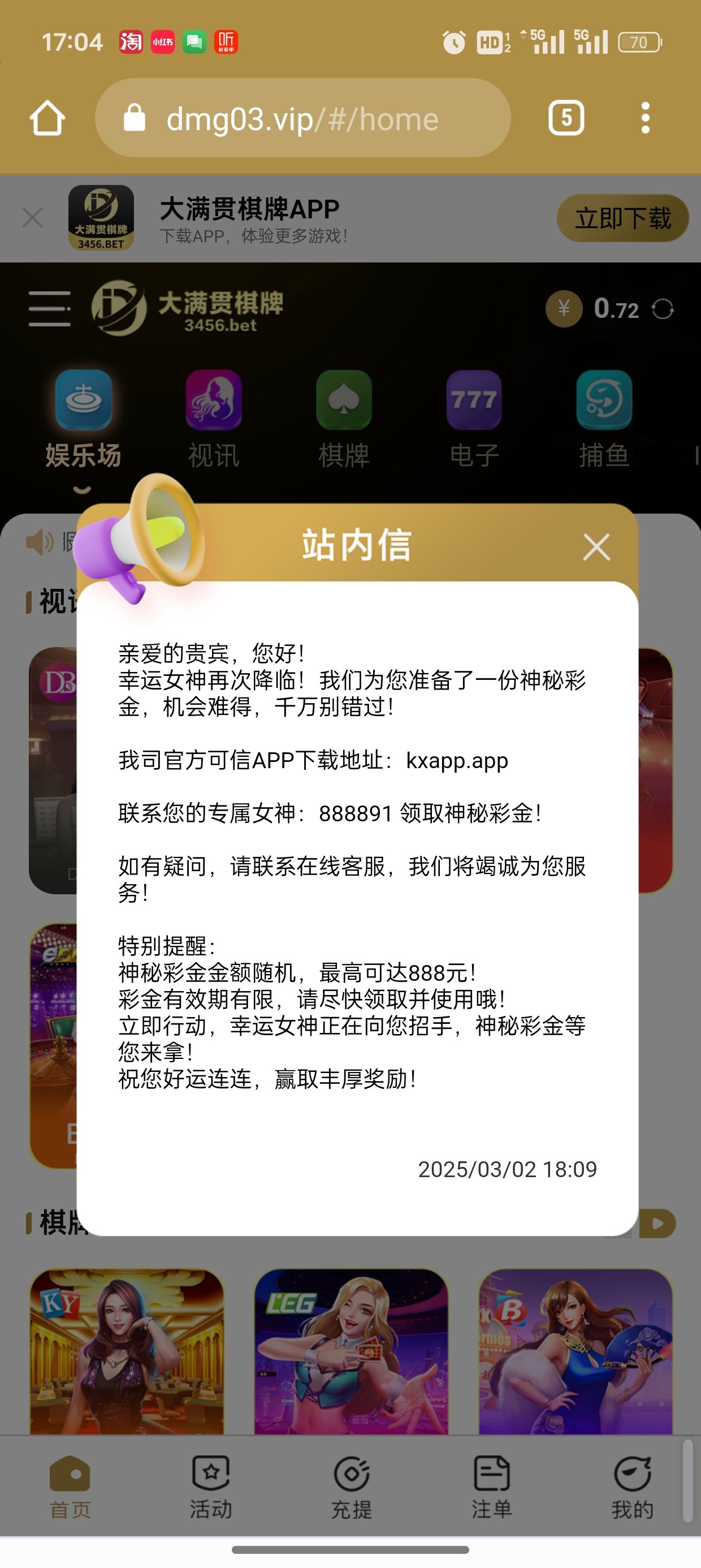Open the LEG game card
Screen dimensions: 701x1568
point(351,1351)
